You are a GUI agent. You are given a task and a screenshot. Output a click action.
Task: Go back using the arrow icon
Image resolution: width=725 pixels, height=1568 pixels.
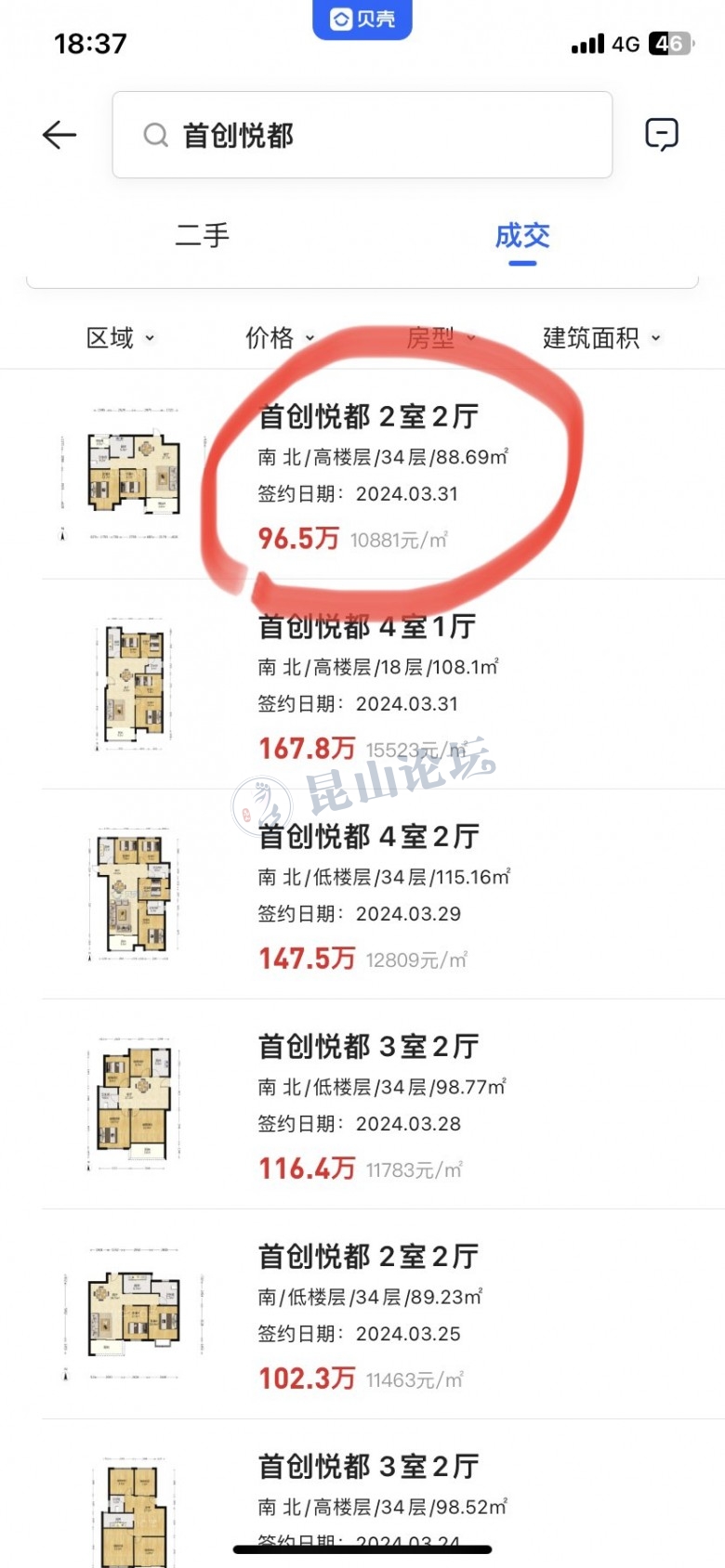click(59, 136)
